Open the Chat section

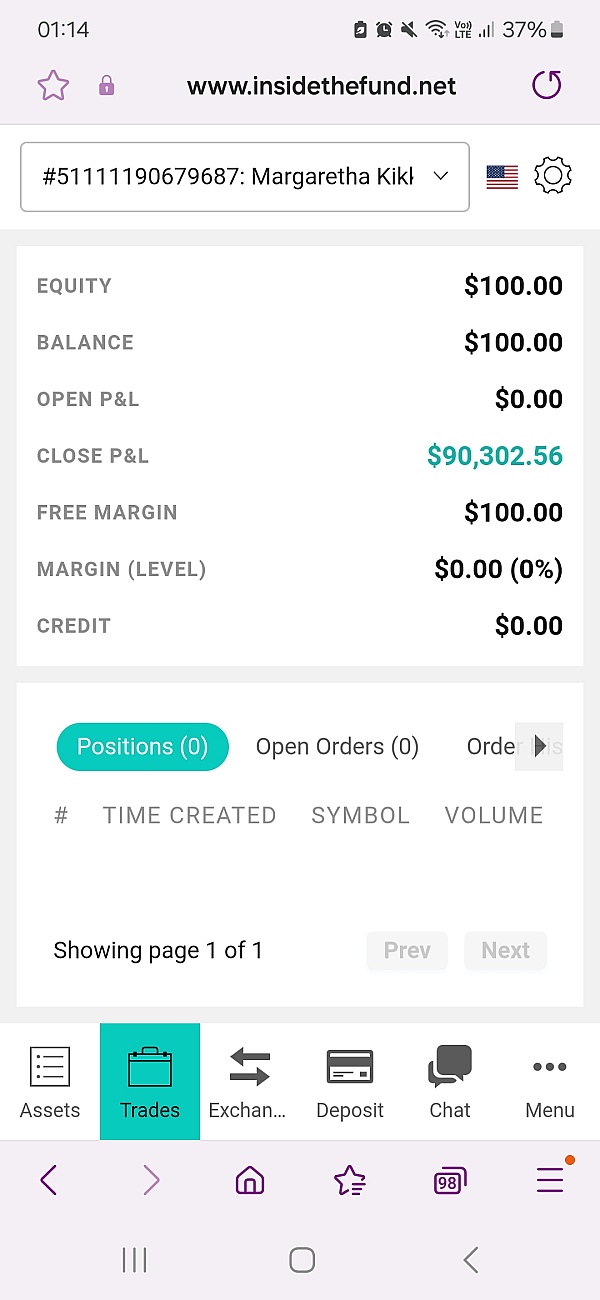[450, 1082]
